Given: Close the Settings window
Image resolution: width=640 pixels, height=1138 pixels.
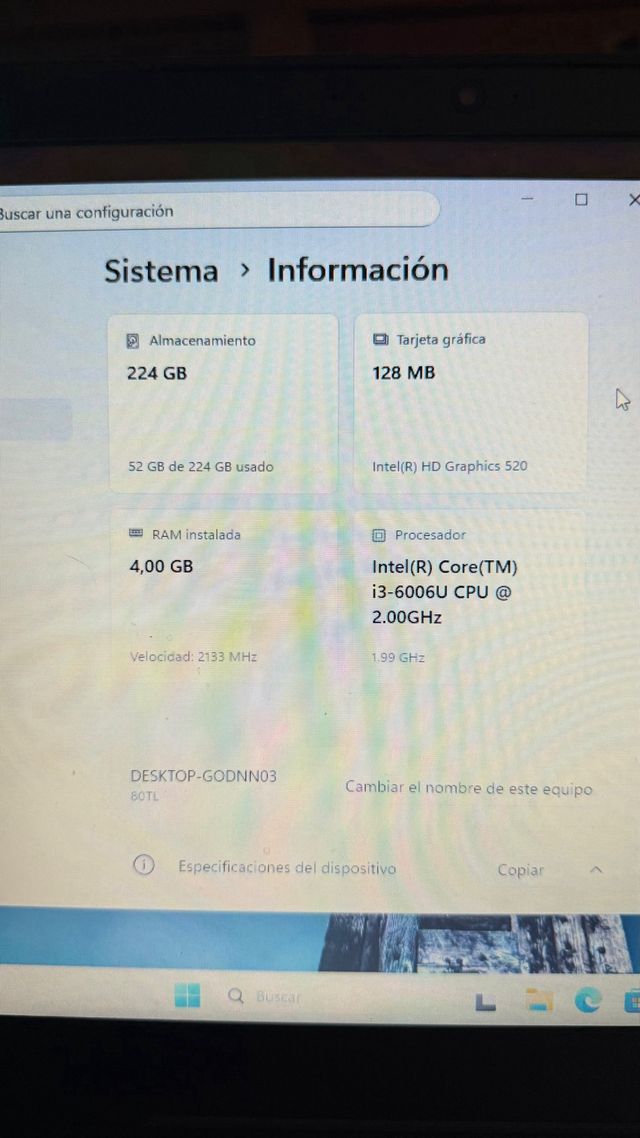Looking at the screenshot, I should pos(633,200).
